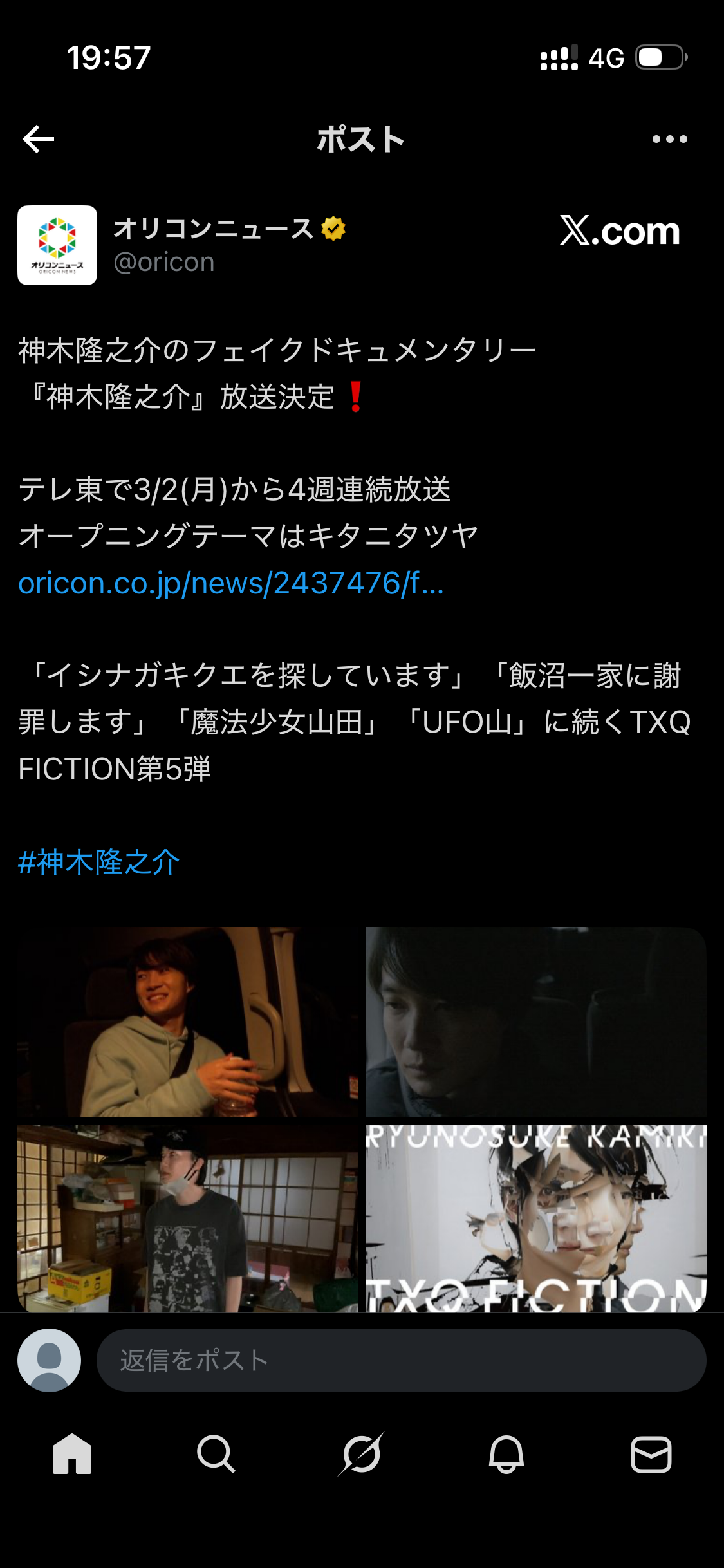
Task: Go back from the post
Action: (39, 139)
